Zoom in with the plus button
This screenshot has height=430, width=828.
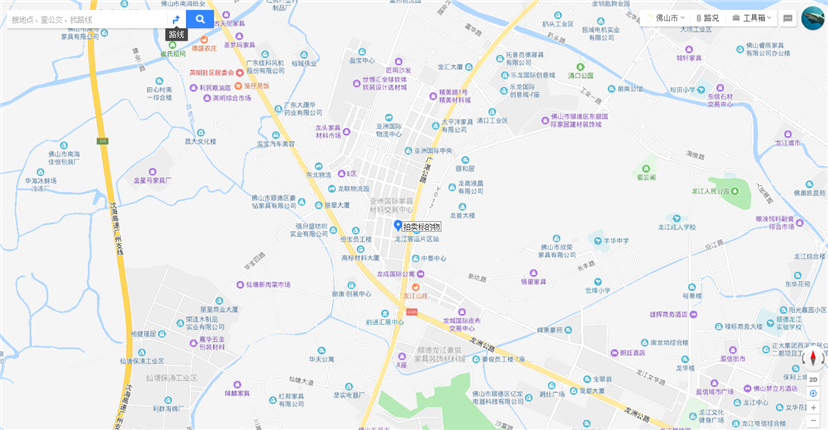point(813,408)
